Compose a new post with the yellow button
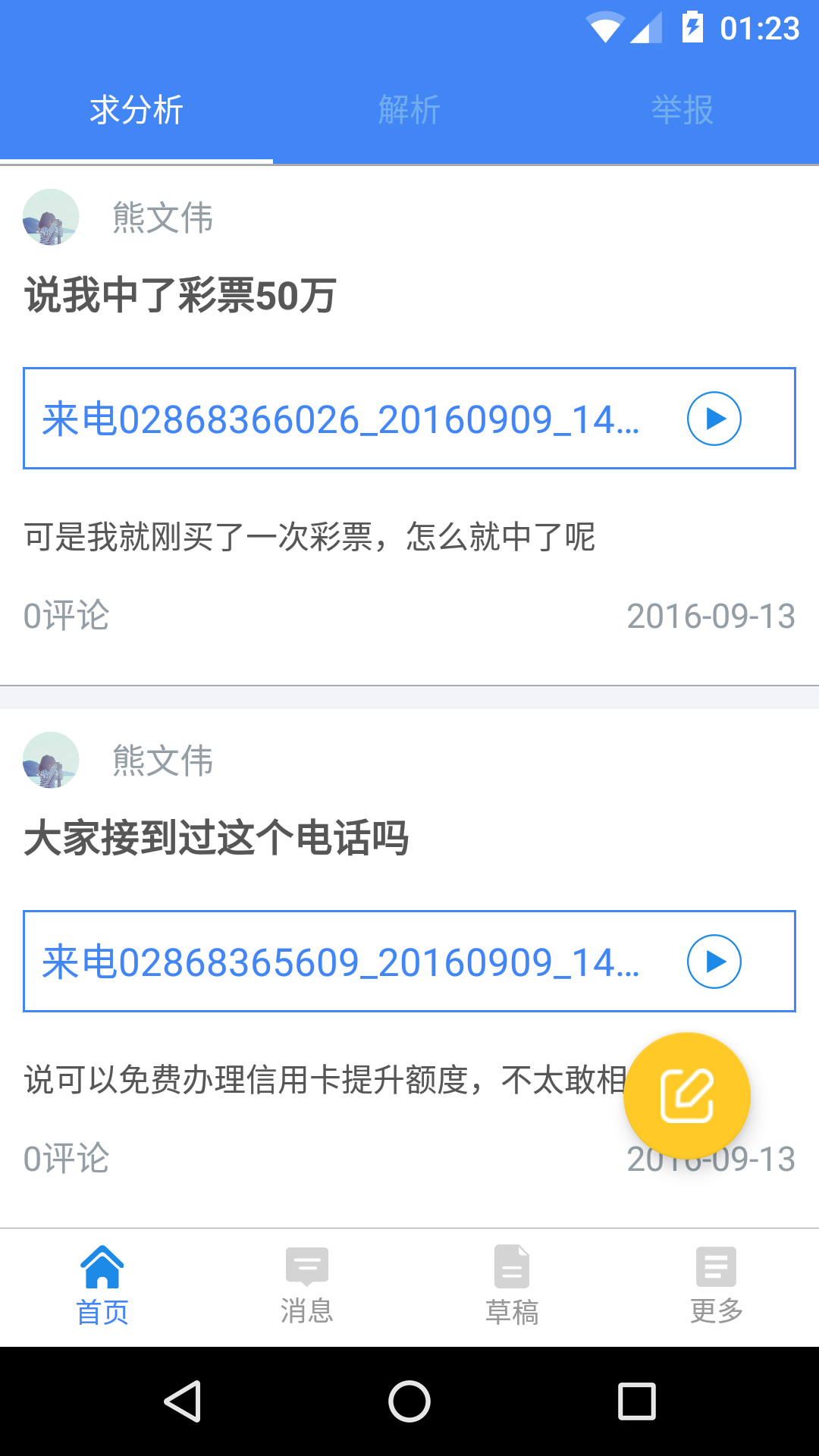The image size is (819, 1456). [686, 1096]
